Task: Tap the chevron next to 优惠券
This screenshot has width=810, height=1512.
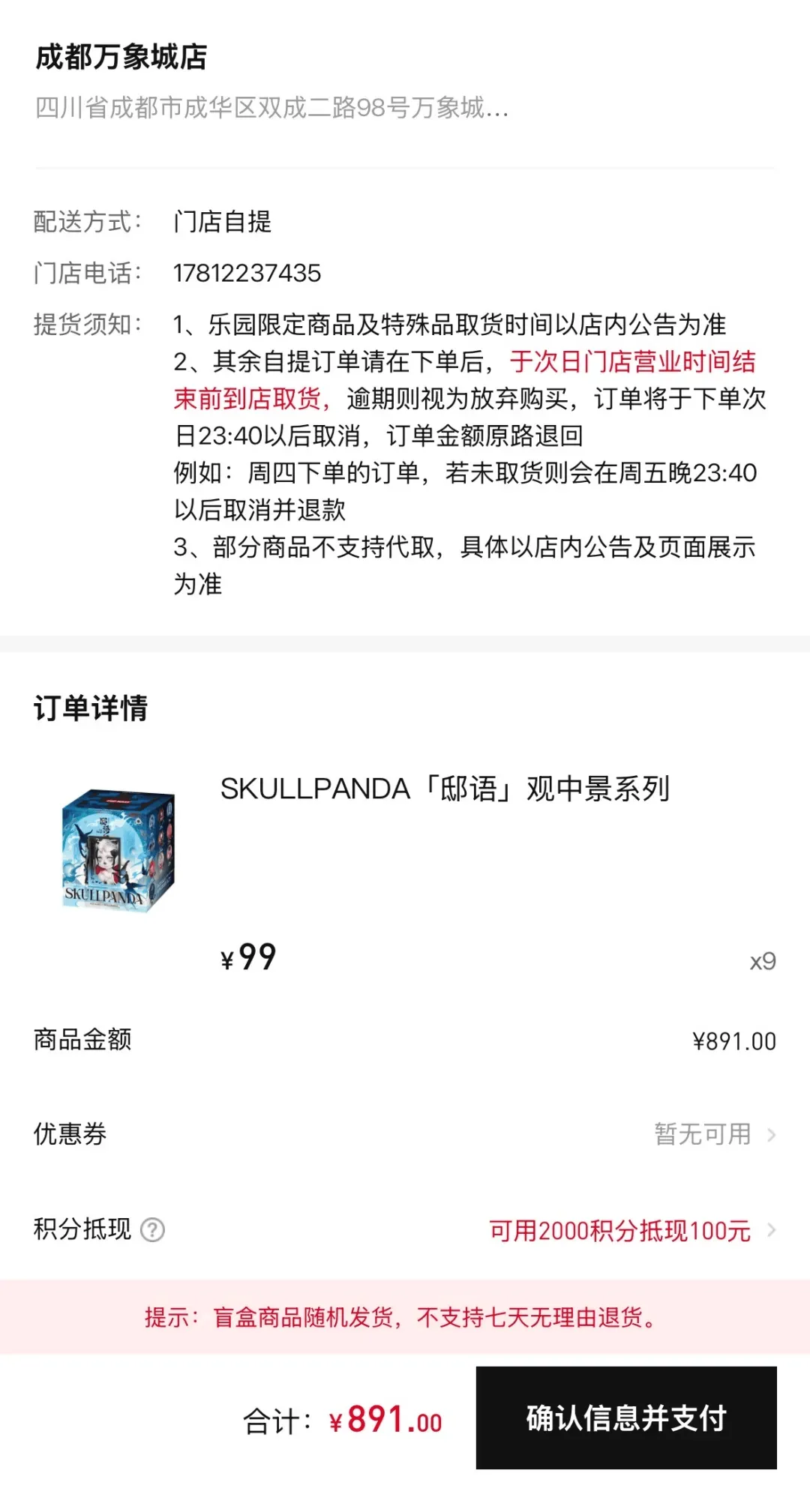Action: coord(772,1135)
